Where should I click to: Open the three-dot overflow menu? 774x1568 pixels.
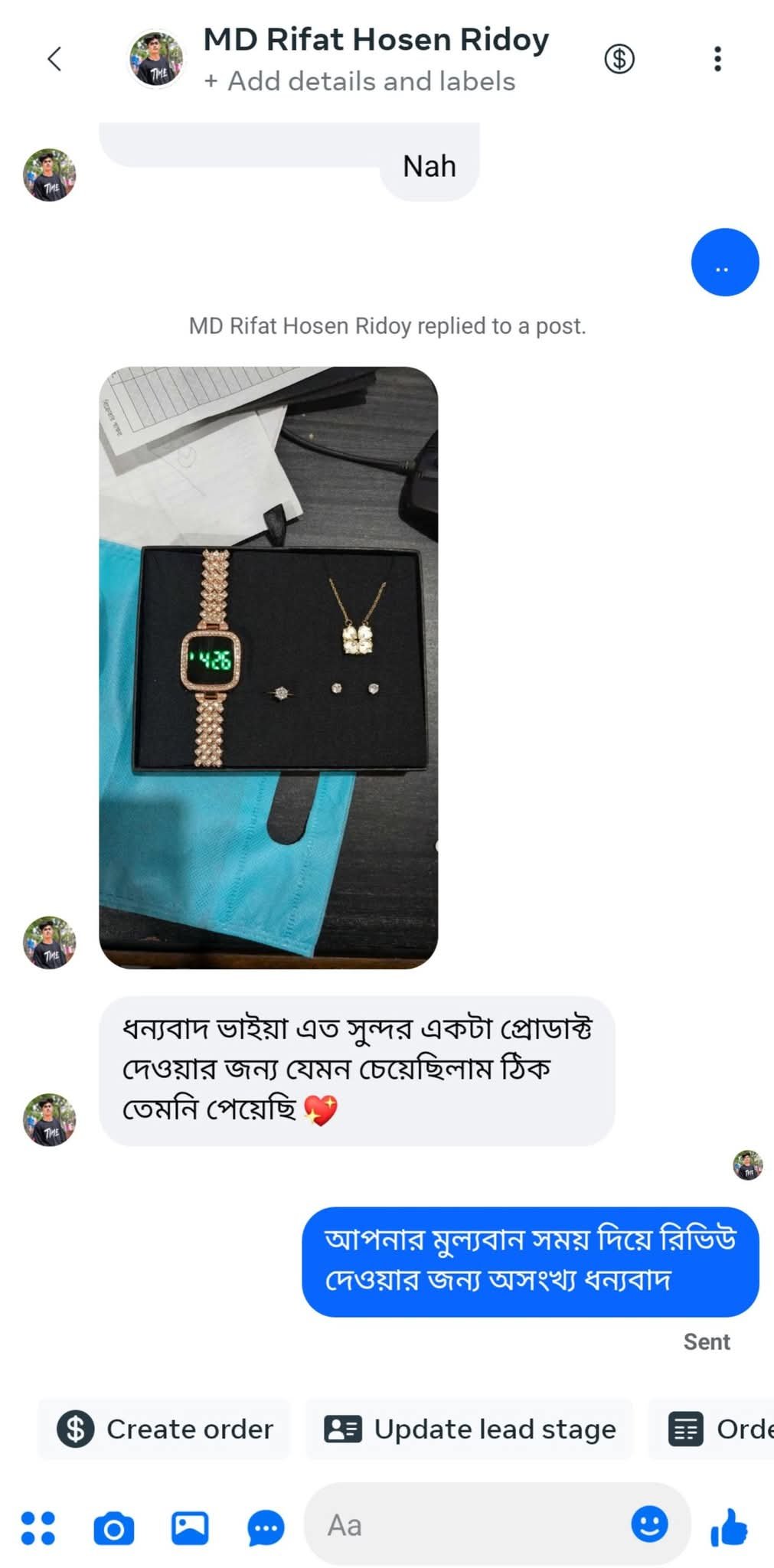(717, 59)
